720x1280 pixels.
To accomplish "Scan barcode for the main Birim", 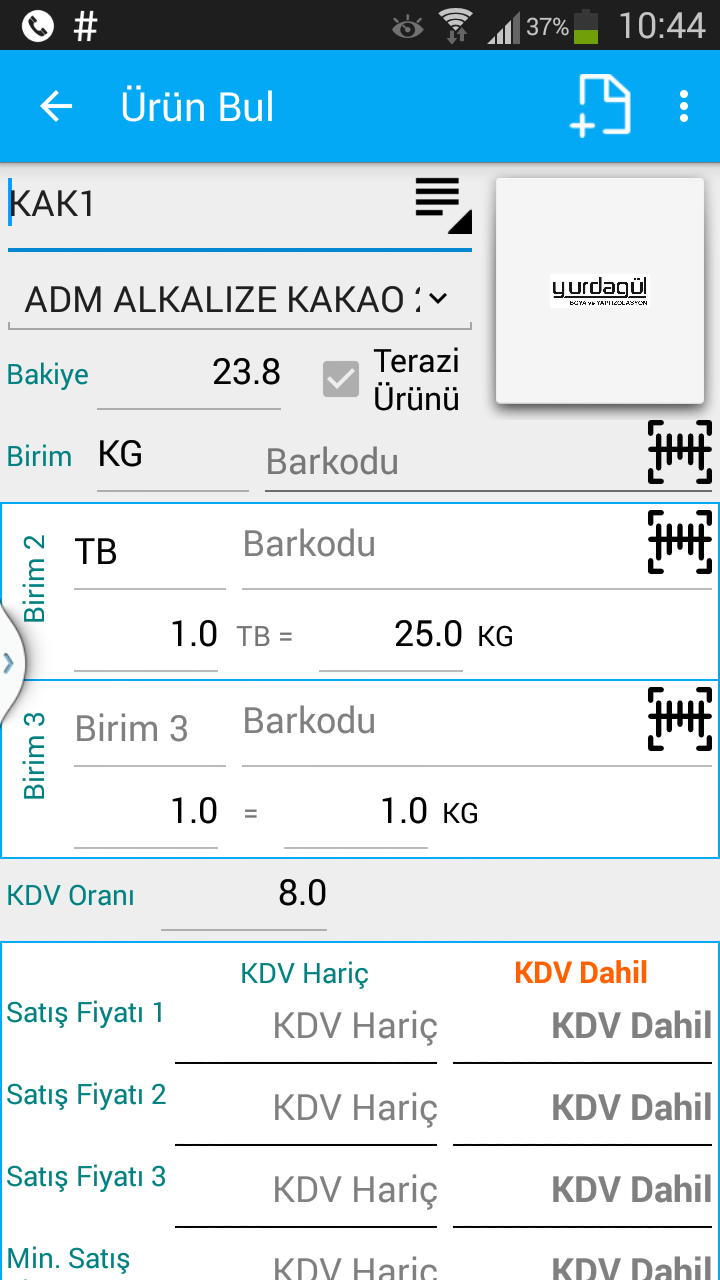I will 680,452.
